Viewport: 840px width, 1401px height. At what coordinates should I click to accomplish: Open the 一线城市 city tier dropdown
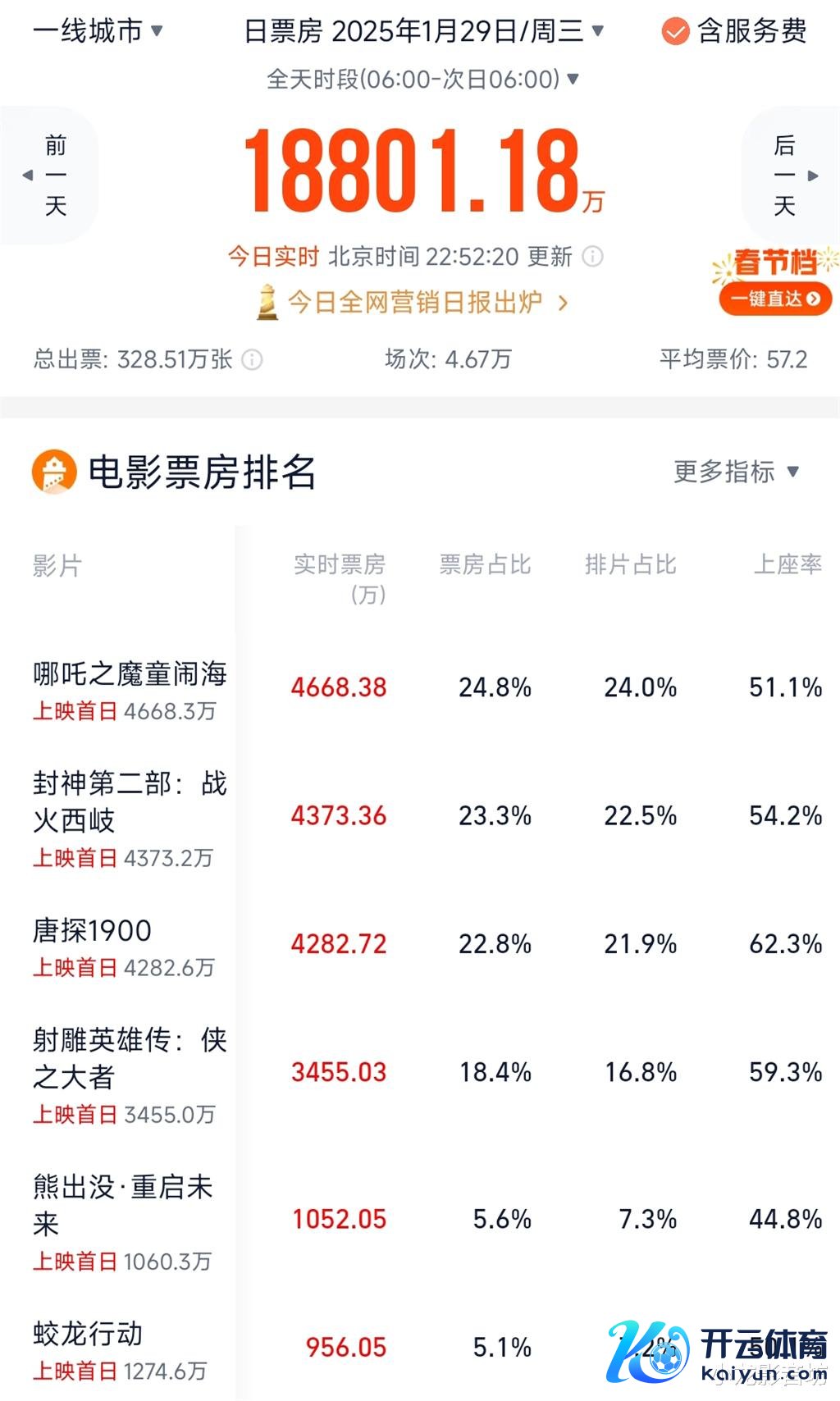click(x=98, y=31)
